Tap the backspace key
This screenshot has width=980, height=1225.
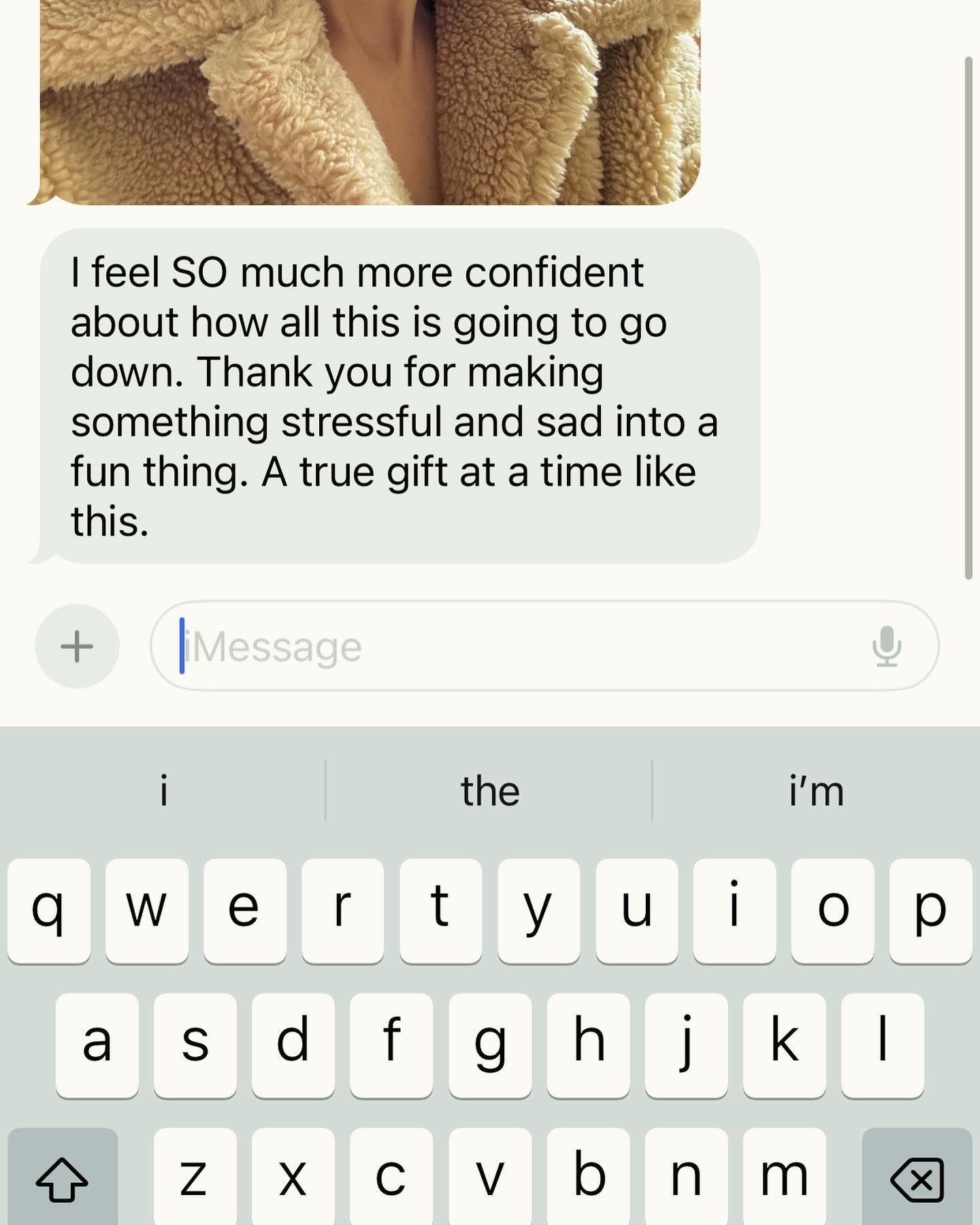click(x=917, y=1179)
